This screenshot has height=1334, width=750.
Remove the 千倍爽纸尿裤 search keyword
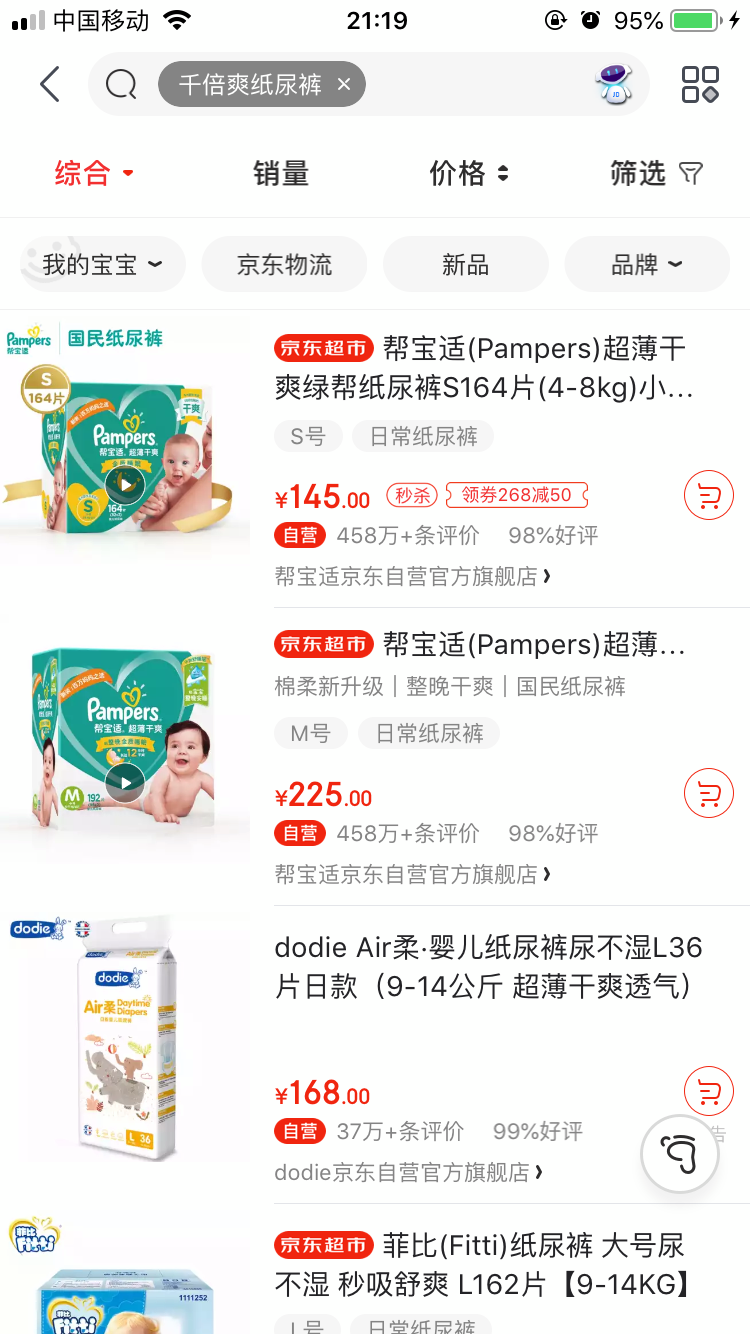tap(344, 85)
